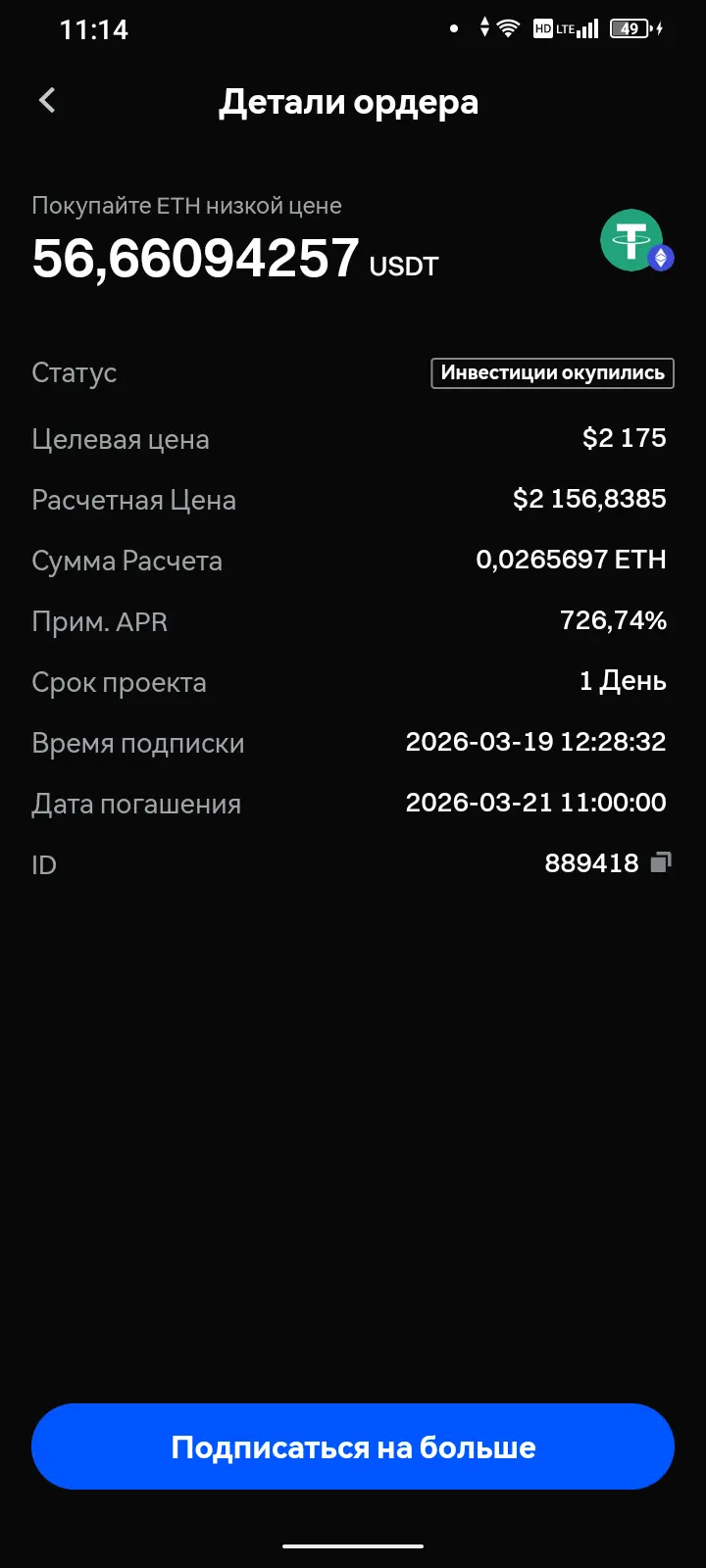Tap the target price $2 175 value

tap(625, 438)
